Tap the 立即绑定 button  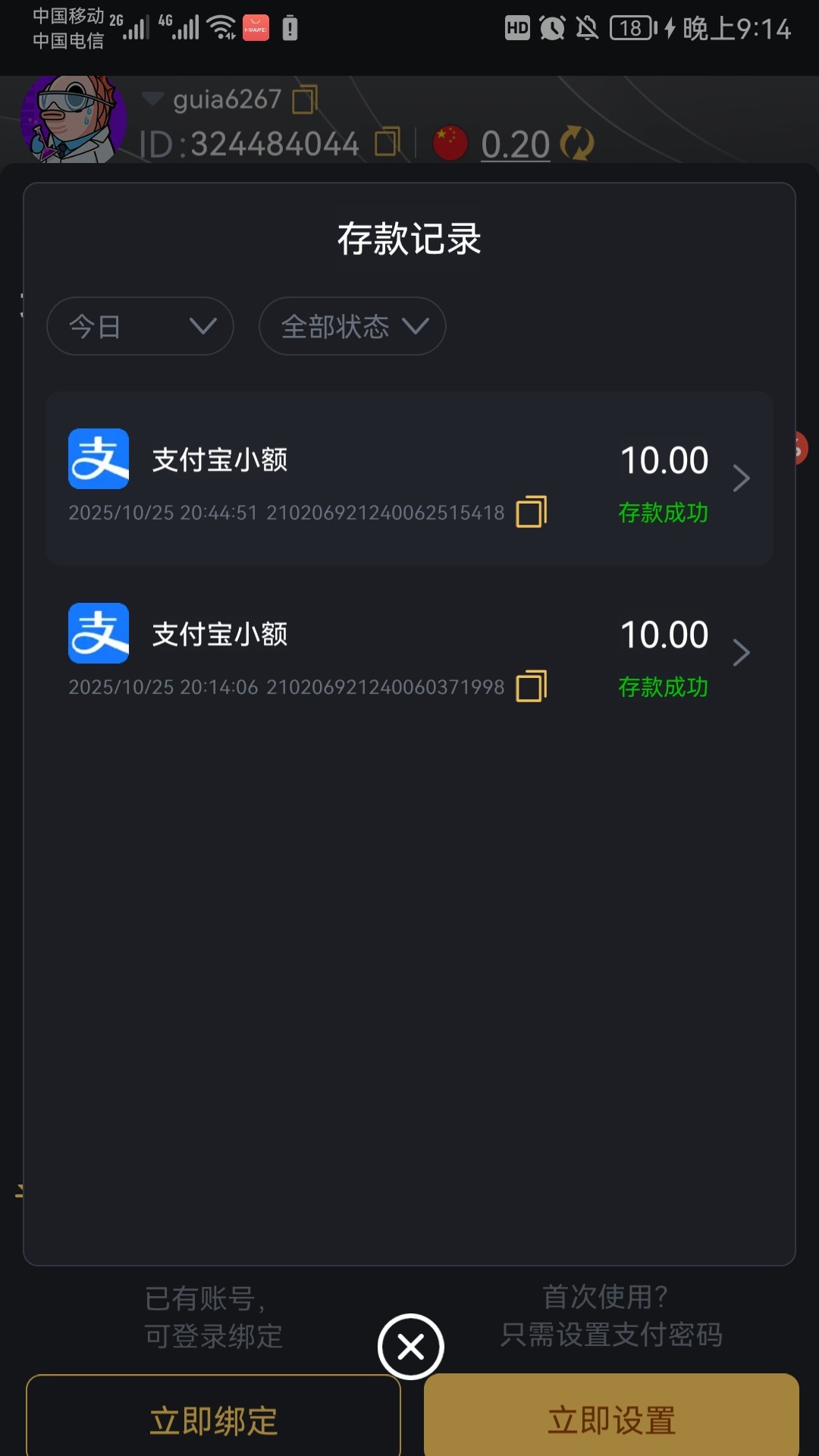coord(213,1420)
